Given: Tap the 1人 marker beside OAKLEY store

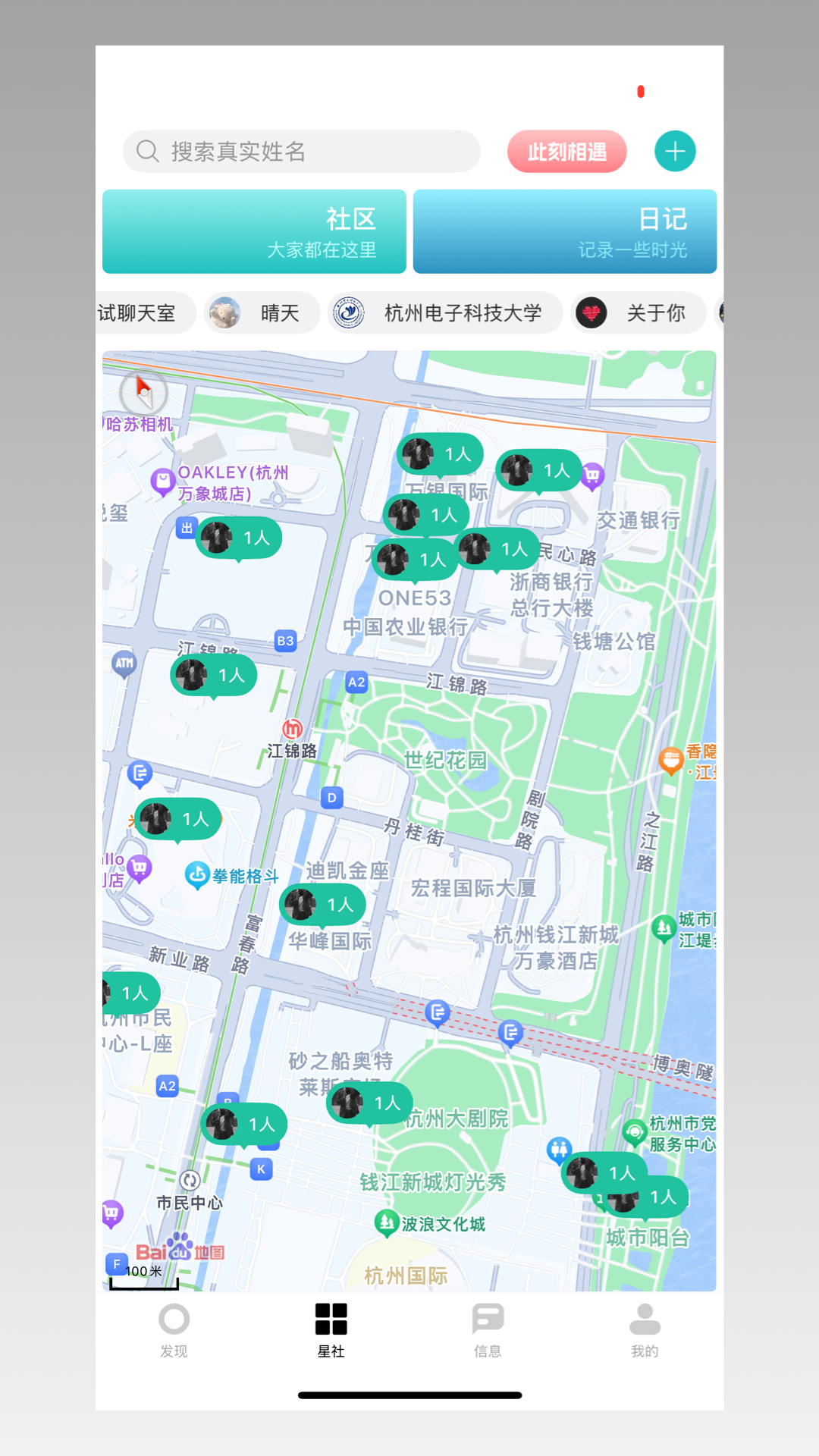Looking at the screenshot, I should (x=239, y=538).
